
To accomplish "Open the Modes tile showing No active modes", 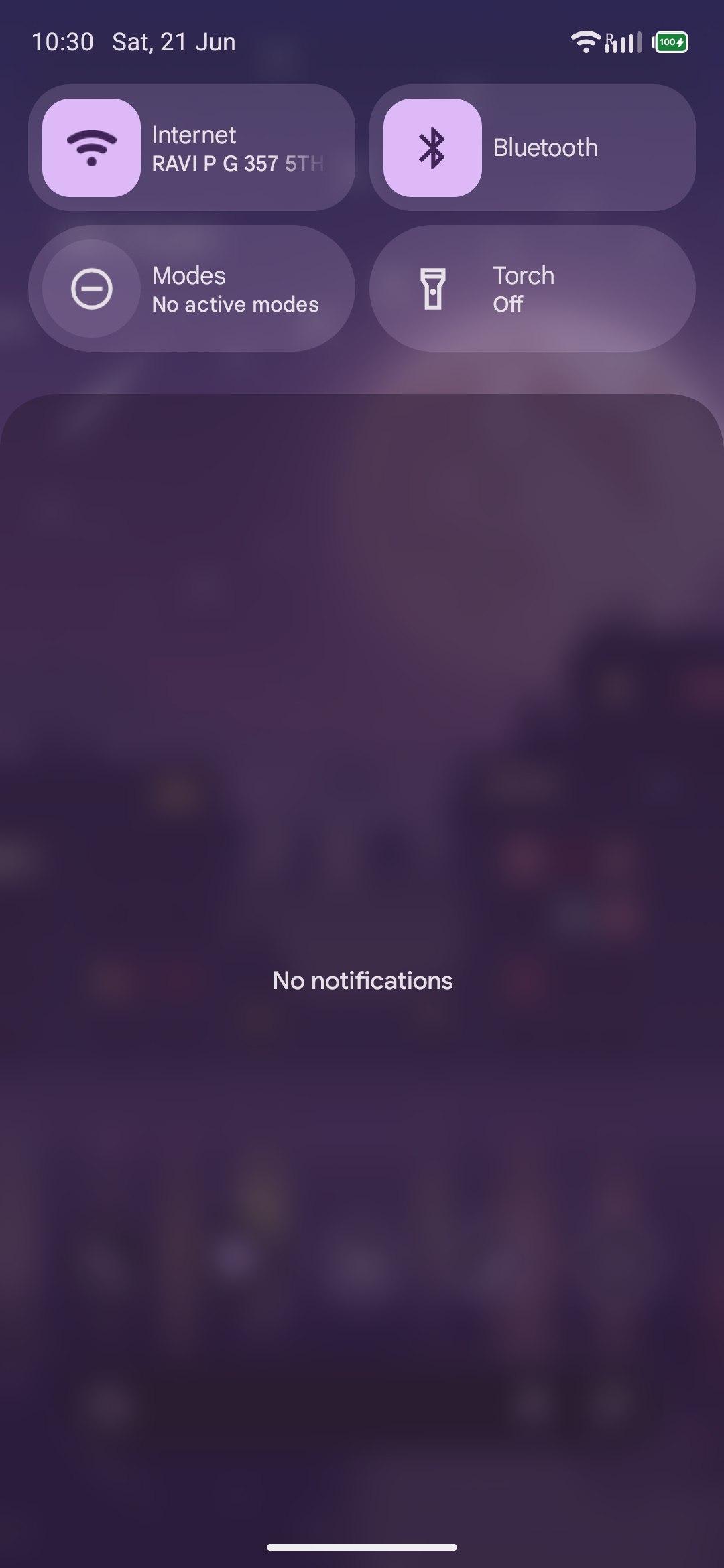I will coord(192,288).
